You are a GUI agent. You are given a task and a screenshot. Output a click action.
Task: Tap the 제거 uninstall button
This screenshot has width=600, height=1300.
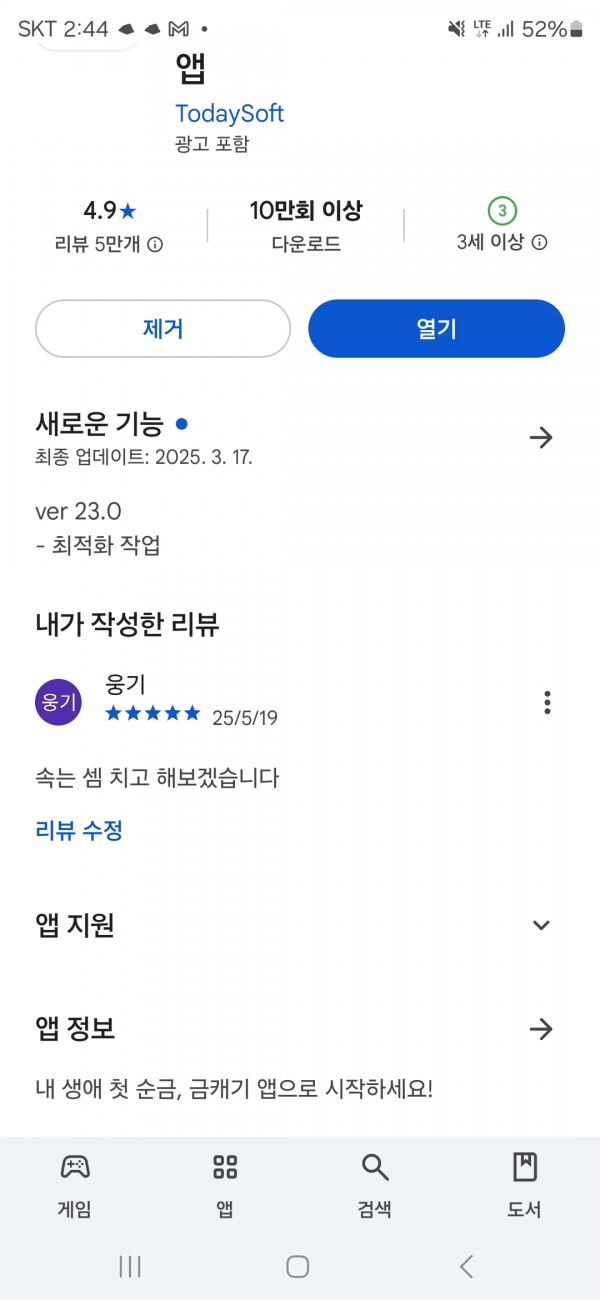163,329
